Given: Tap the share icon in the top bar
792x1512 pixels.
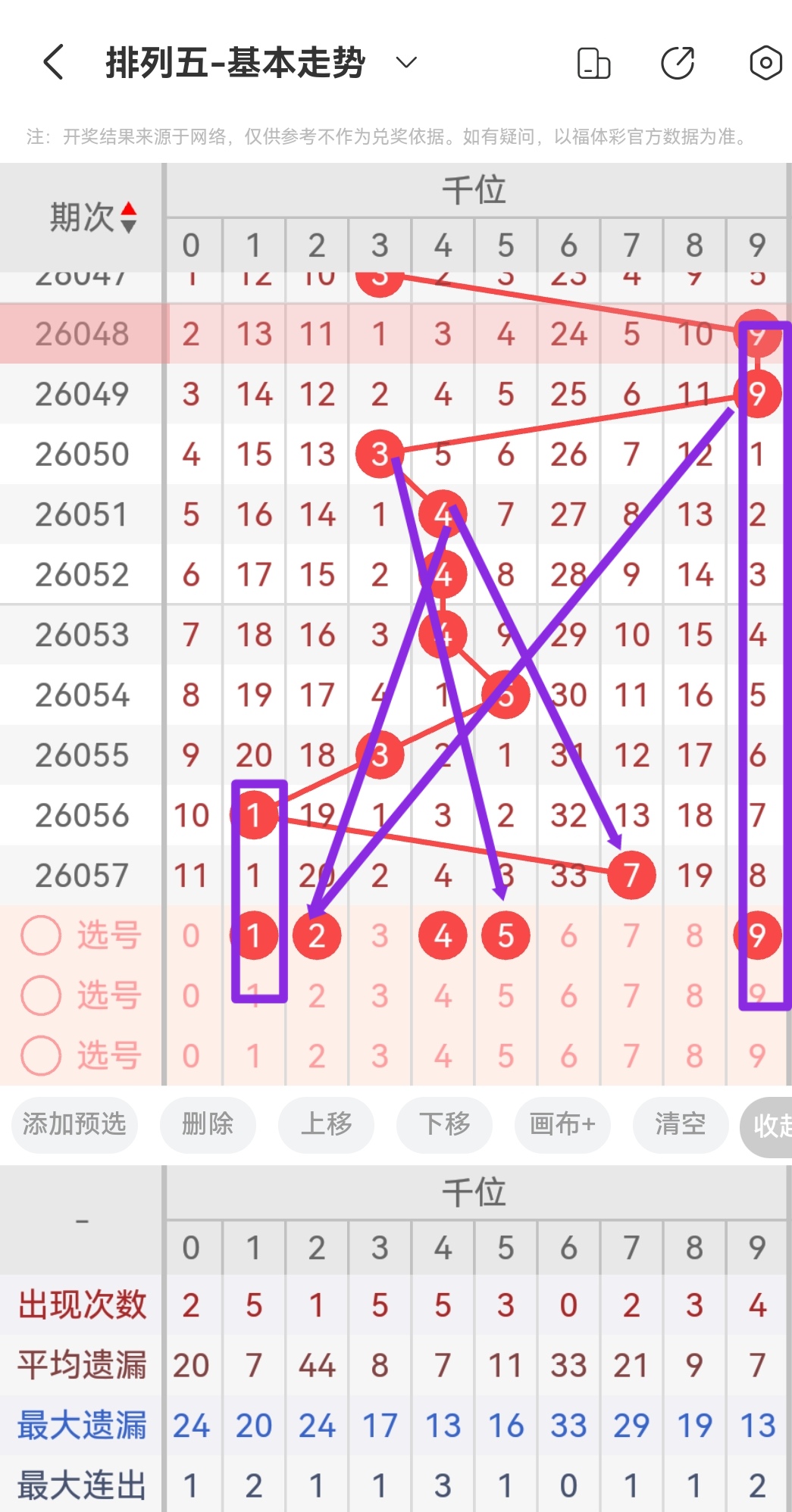Looking at the screenshot, I should (678, 64).
